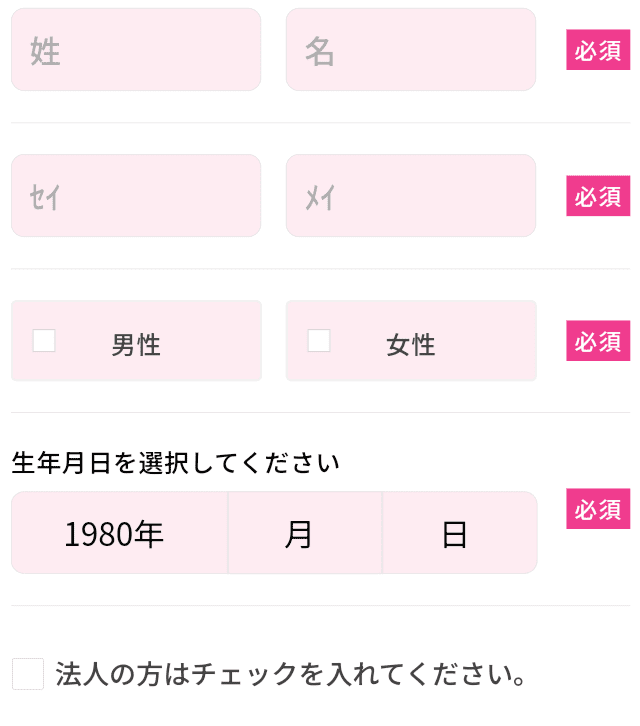Tap the 名 (first name) field

(x=411, y=50)
